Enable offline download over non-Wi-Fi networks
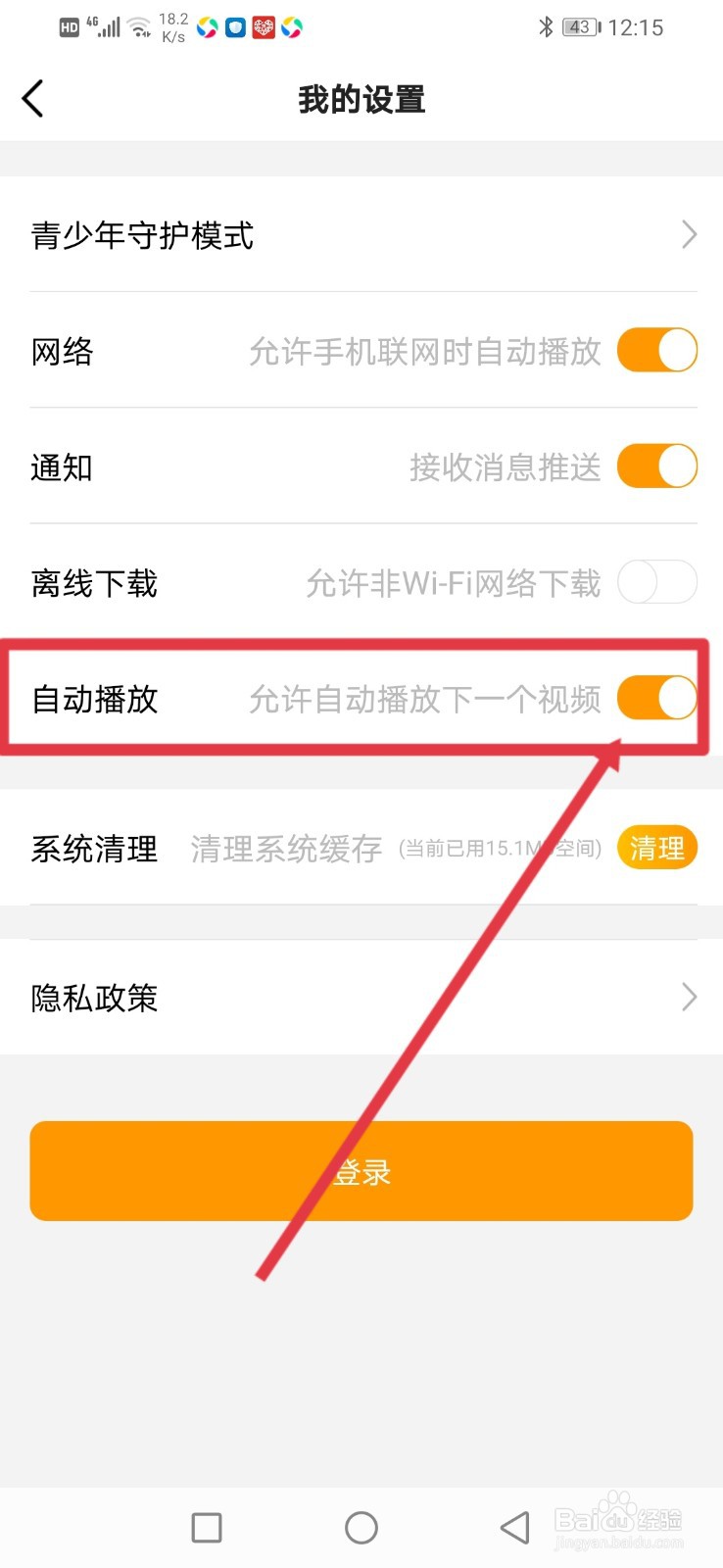Image resolution: width=723 pixels, height=1568 pixels. tap(656, 582)
